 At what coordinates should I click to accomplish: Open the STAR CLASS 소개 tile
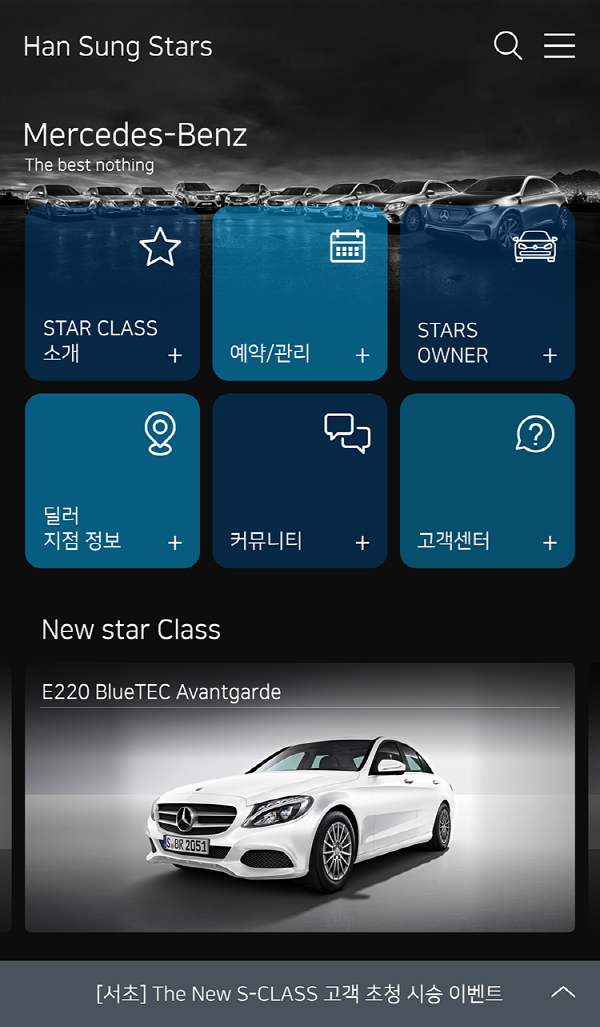point(112,294)
